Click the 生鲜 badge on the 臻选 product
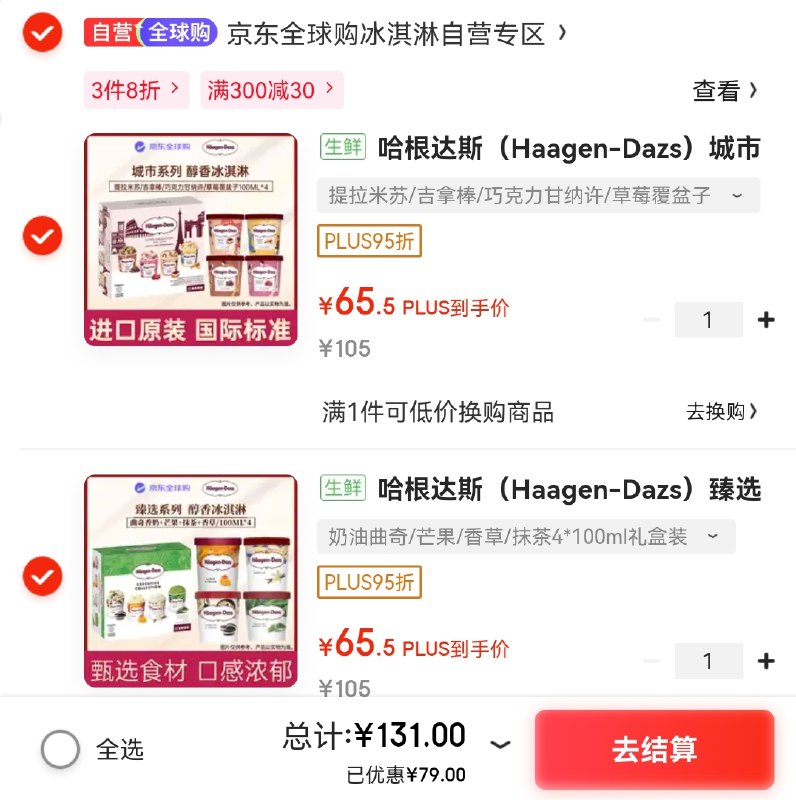Image resolution: width=796 pixels, height=800 pixels. click(341, 487)
